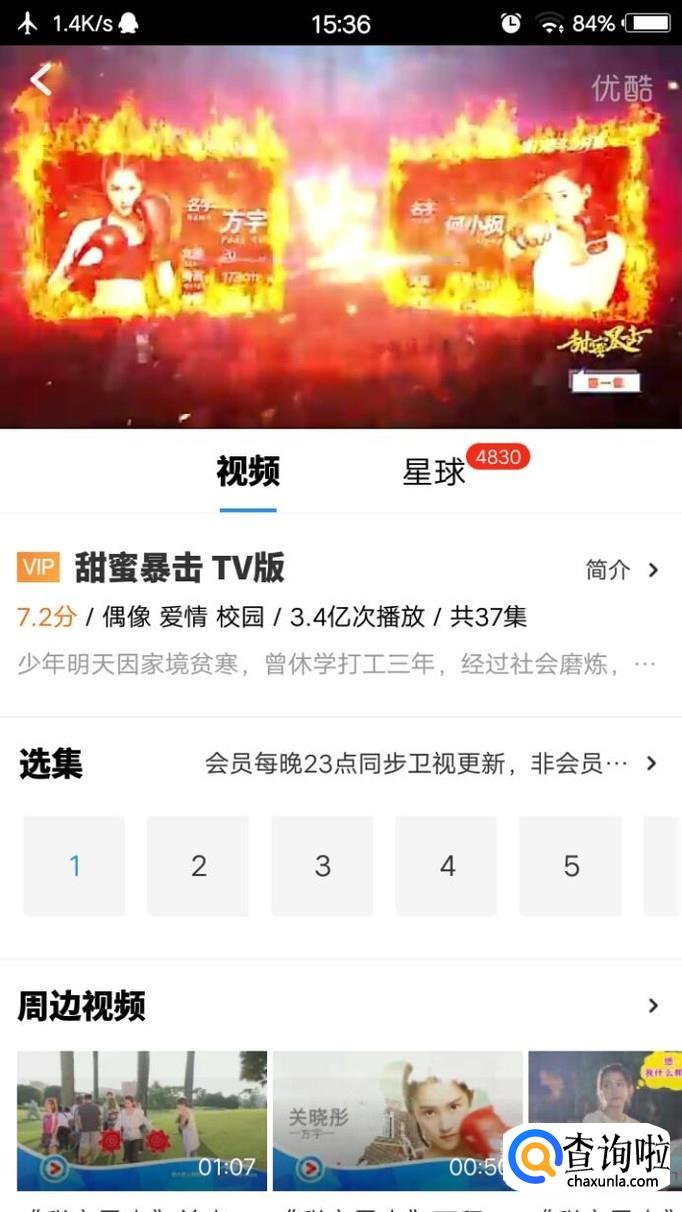Switch to the 视频 tab
Viewport: 682px width, 1212px height.
[x=248, y=471]
